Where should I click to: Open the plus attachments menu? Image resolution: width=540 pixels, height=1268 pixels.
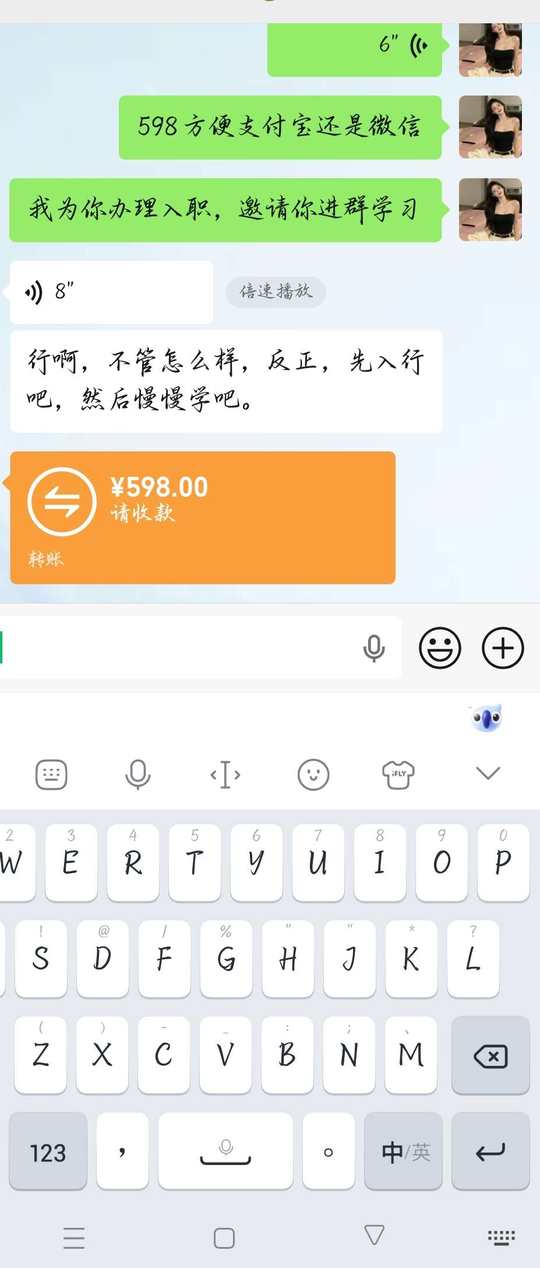503,649
